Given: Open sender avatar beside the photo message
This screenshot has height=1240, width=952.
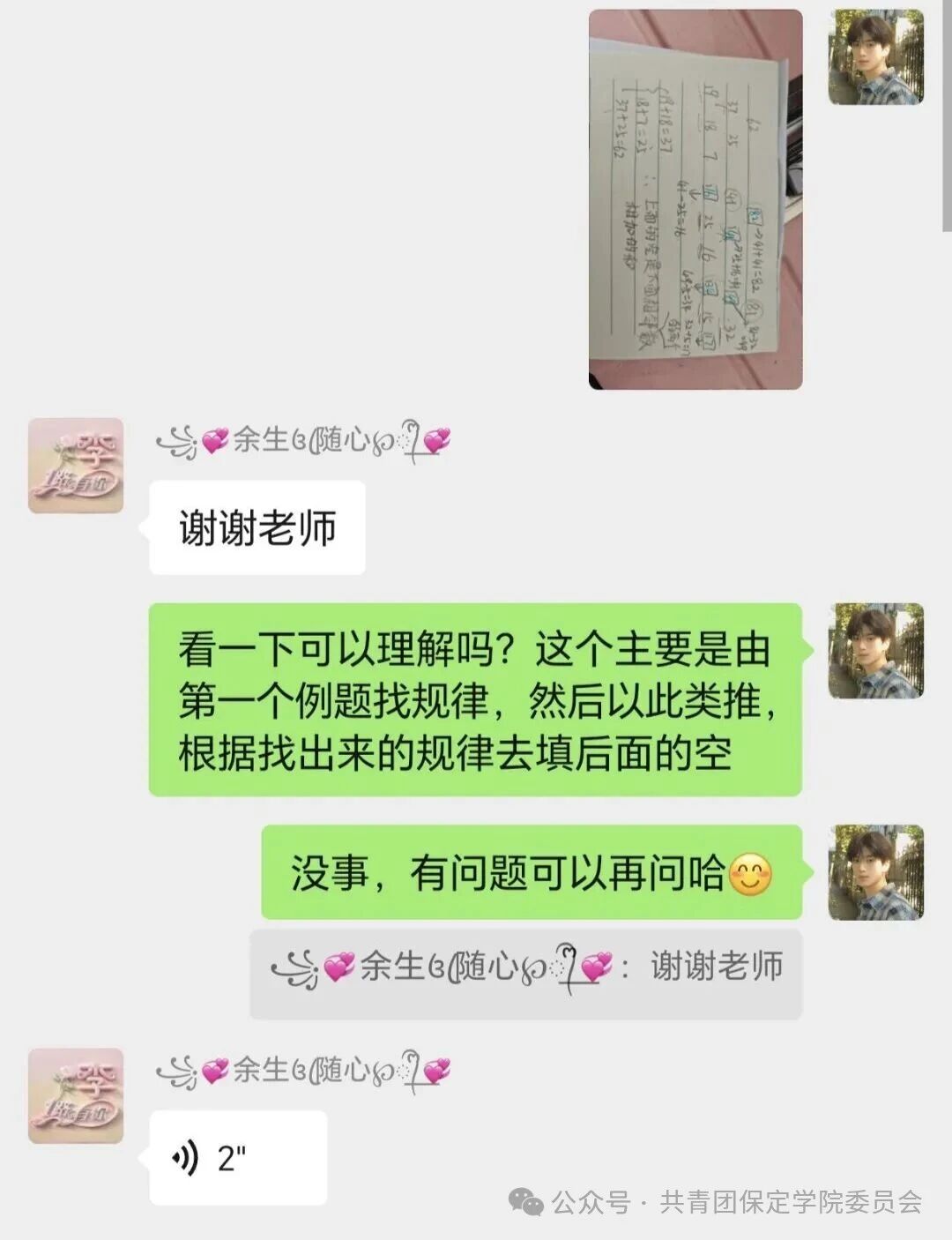Looking at the screenshot, I should (x=875, y=57).
